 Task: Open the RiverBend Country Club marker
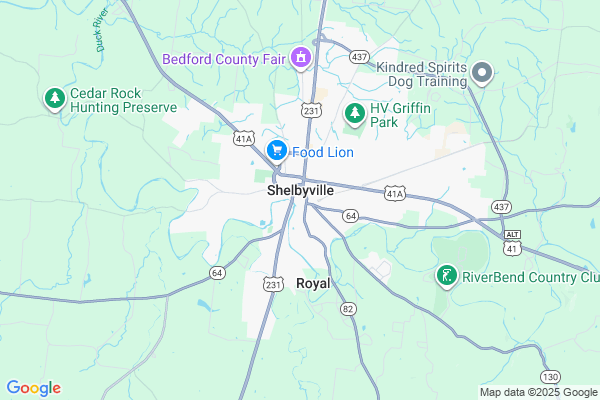pos(446,275)
